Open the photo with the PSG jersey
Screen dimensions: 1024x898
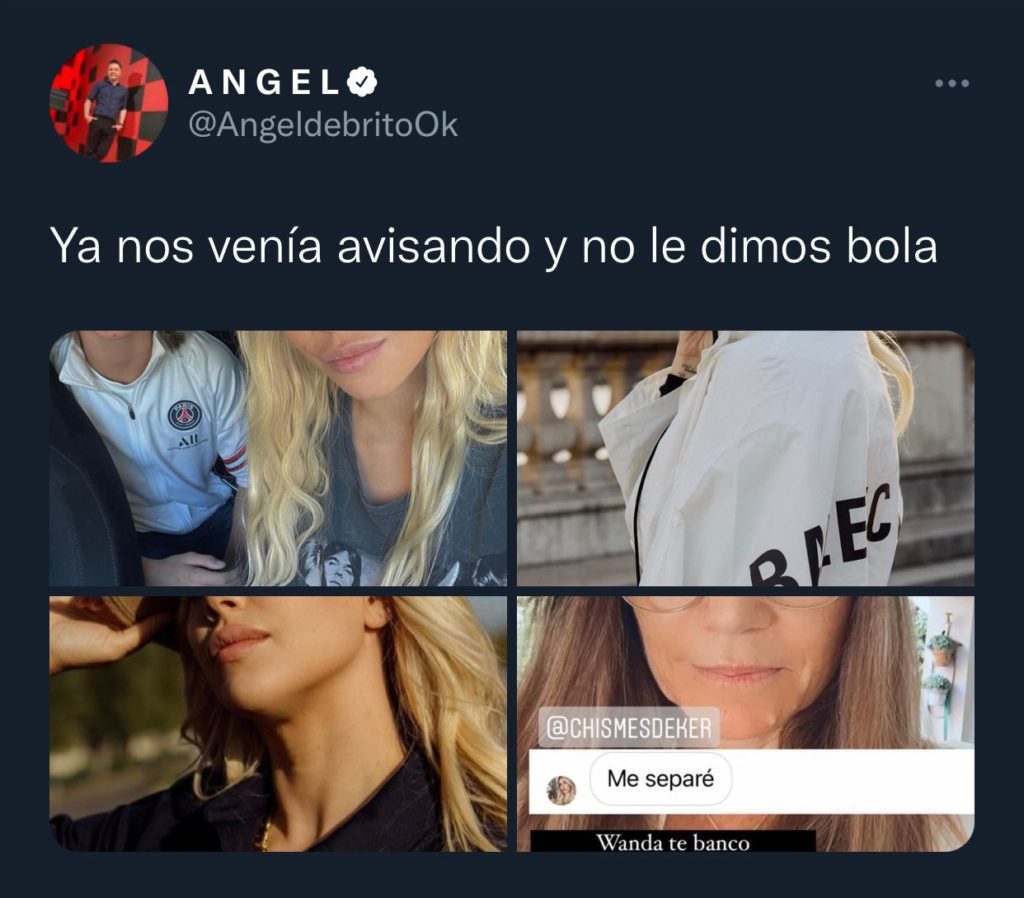[278, 458]
